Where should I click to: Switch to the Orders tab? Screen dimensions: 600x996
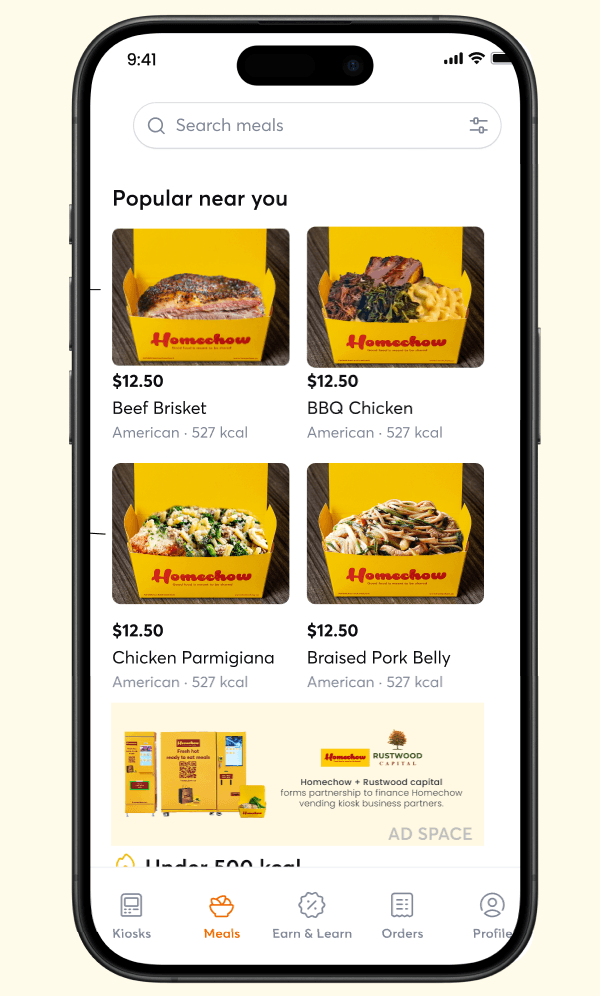pyautogui.click(x=402, y=916)
